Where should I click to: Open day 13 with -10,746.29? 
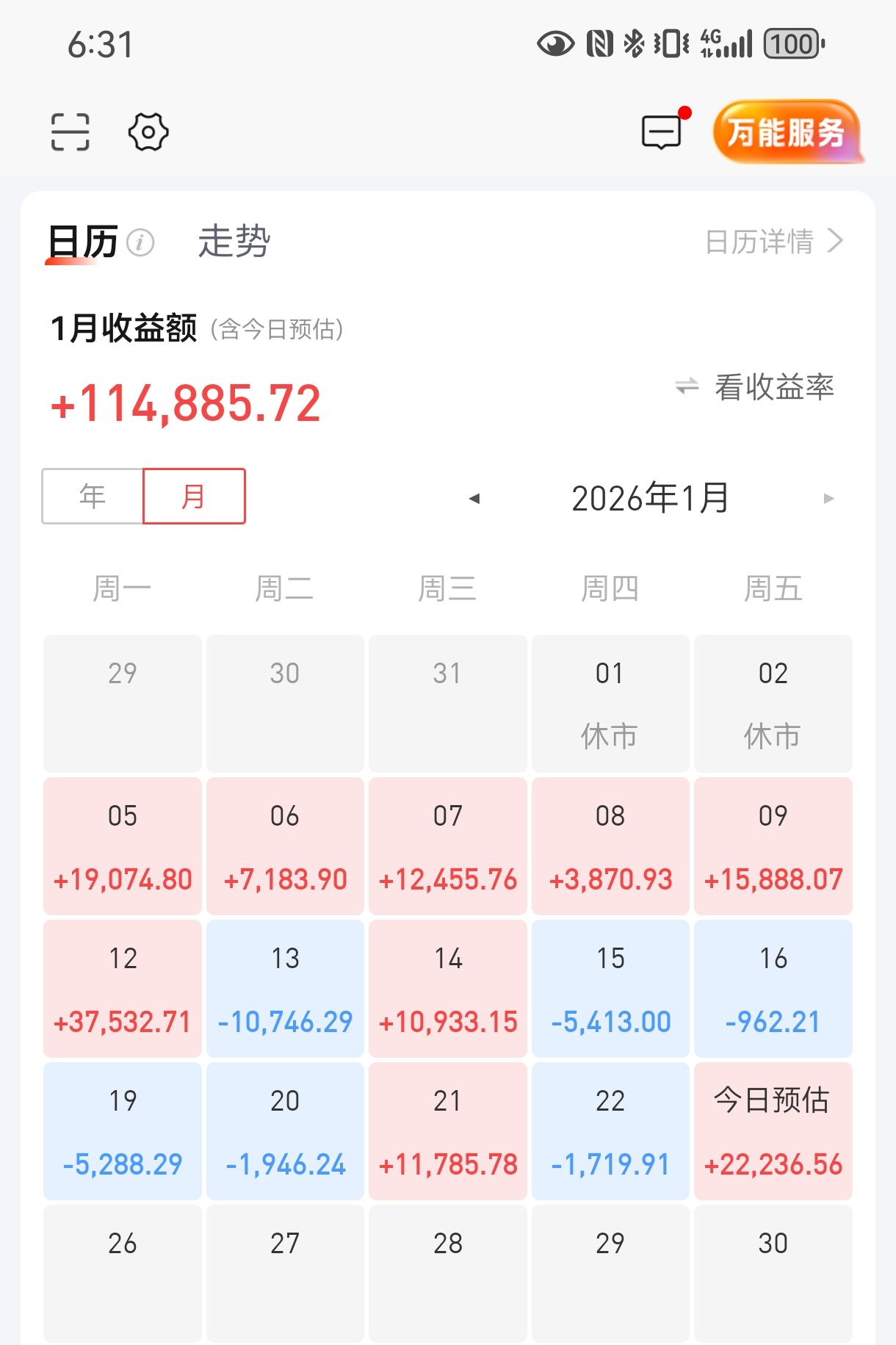pyautogui.click(x=285, y=989)
